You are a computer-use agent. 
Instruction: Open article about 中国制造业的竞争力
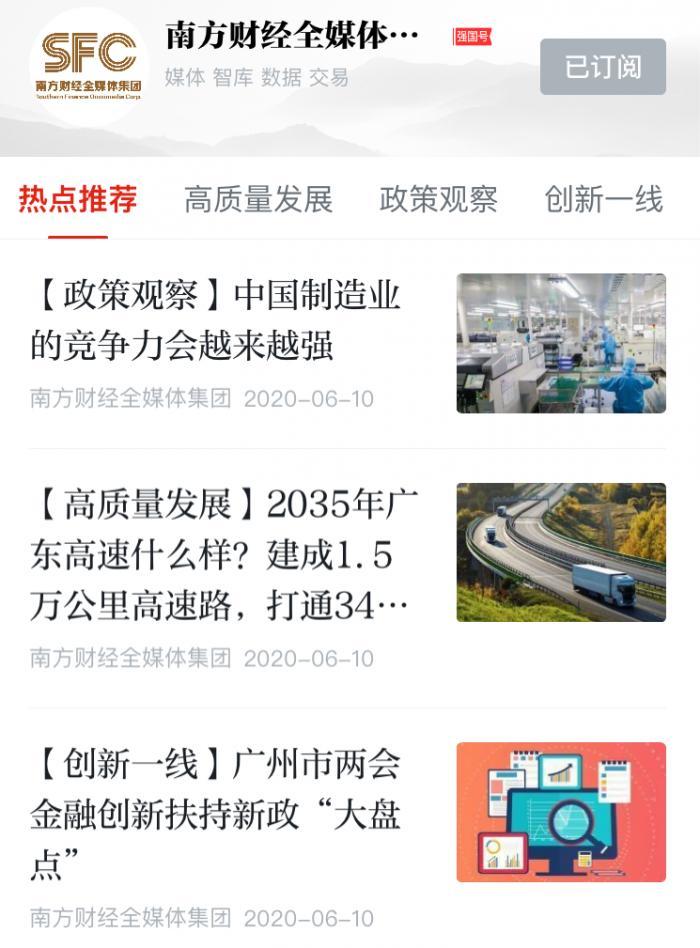(216, 321)
